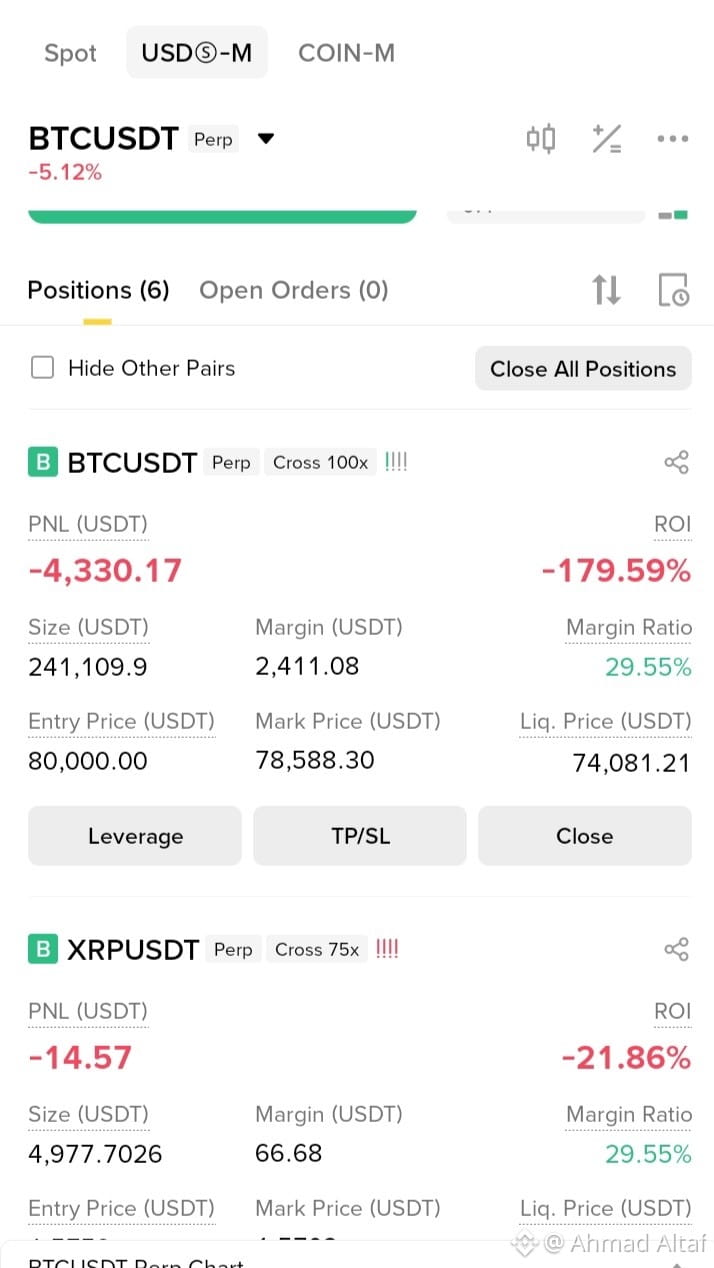Tap Close All Positions

tap(583, 369)
